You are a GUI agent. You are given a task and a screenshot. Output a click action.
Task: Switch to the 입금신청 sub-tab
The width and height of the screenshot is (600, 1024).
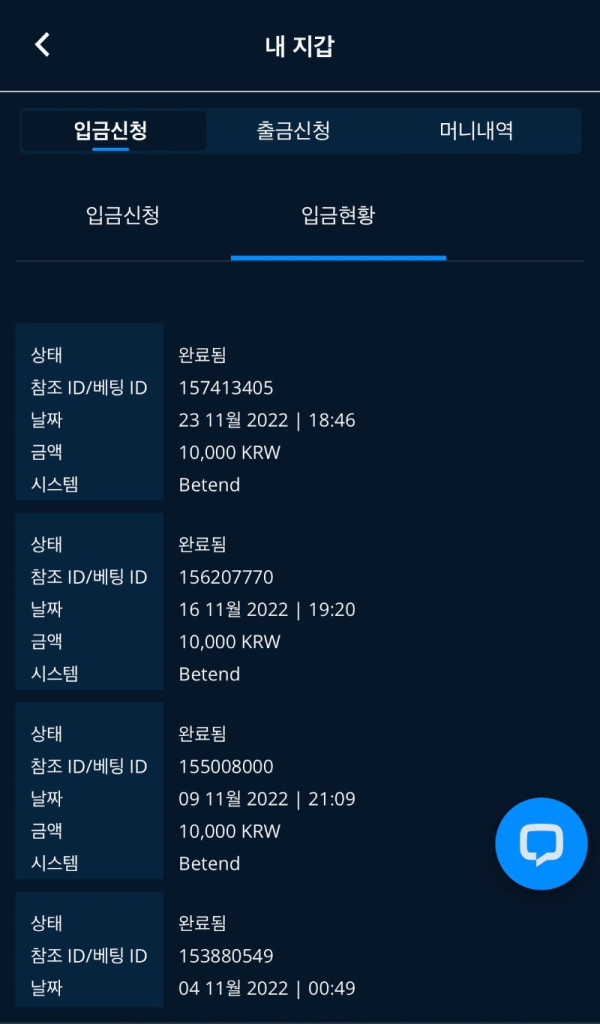[123, 215]
